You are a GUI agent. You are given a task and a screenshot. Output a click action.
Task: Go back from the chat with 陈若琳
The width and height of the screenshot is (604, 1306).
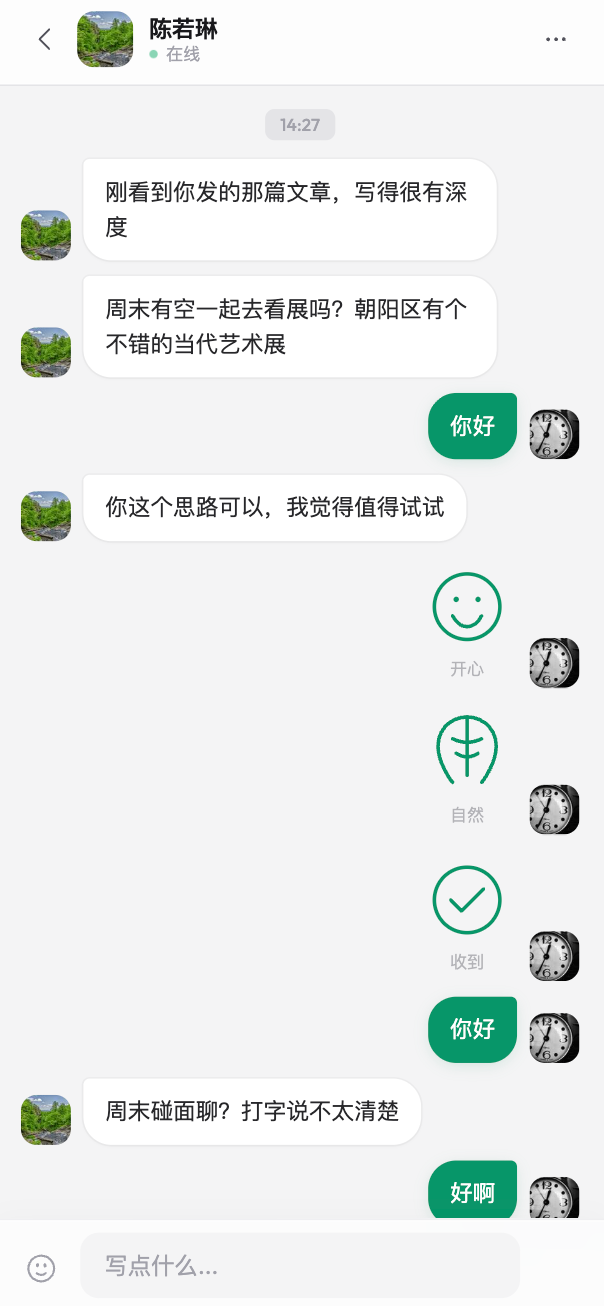(x=44, y=40)
